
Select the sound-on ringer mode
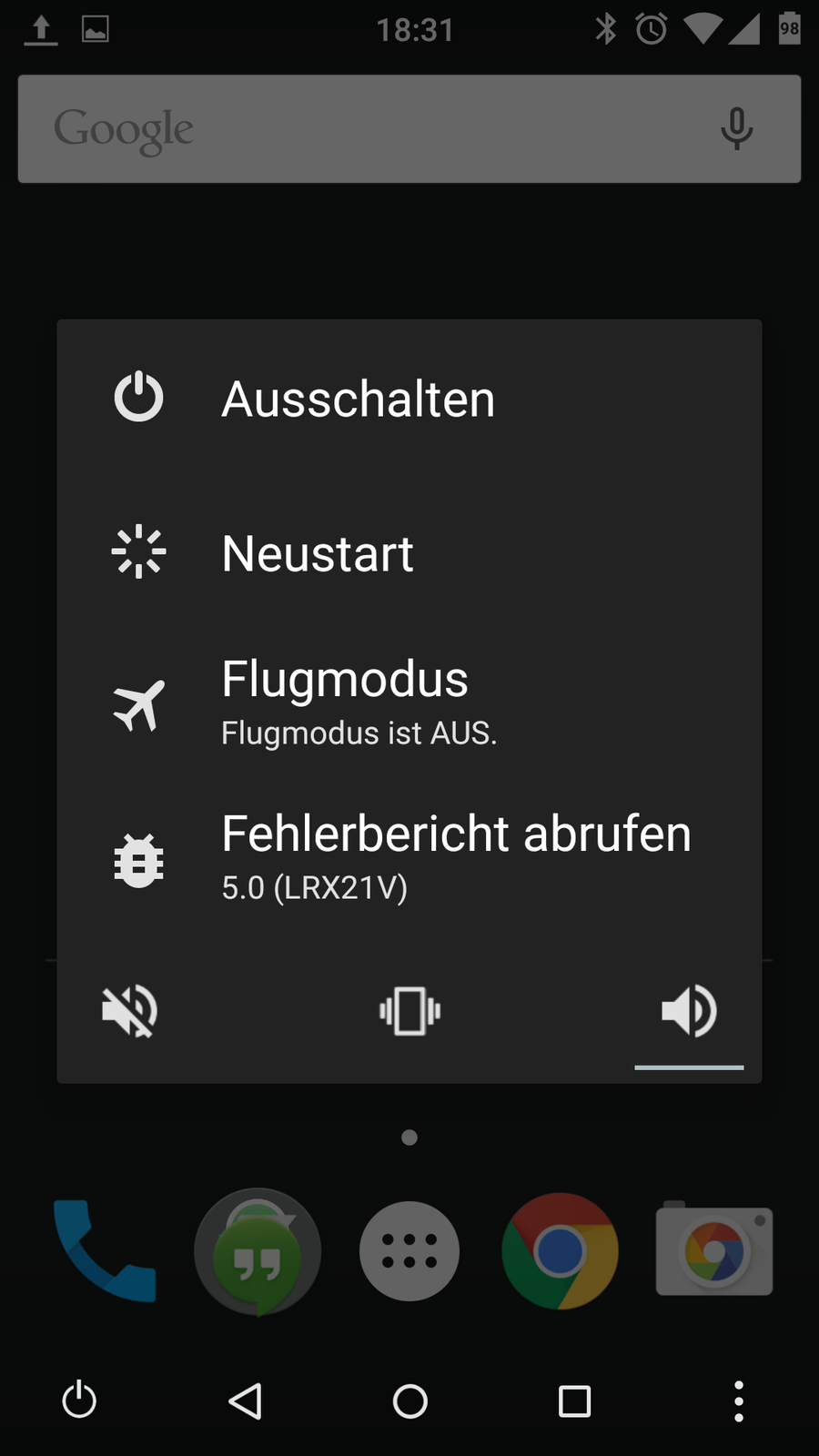689,1011
